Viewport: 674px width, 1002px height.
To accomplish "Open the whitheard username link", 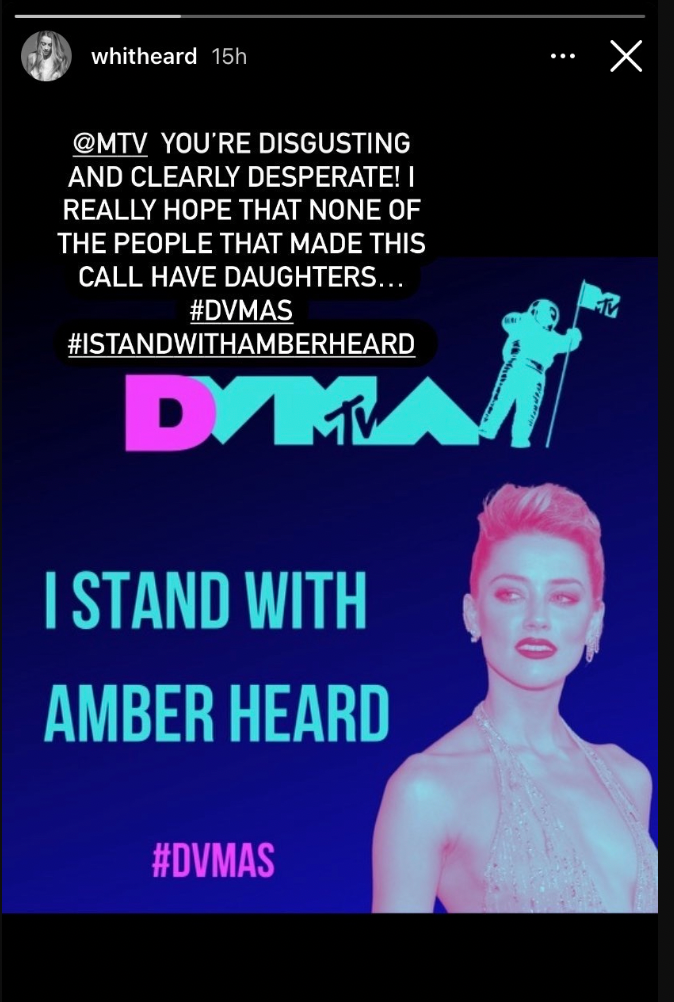I will click(x=144, y=57).
